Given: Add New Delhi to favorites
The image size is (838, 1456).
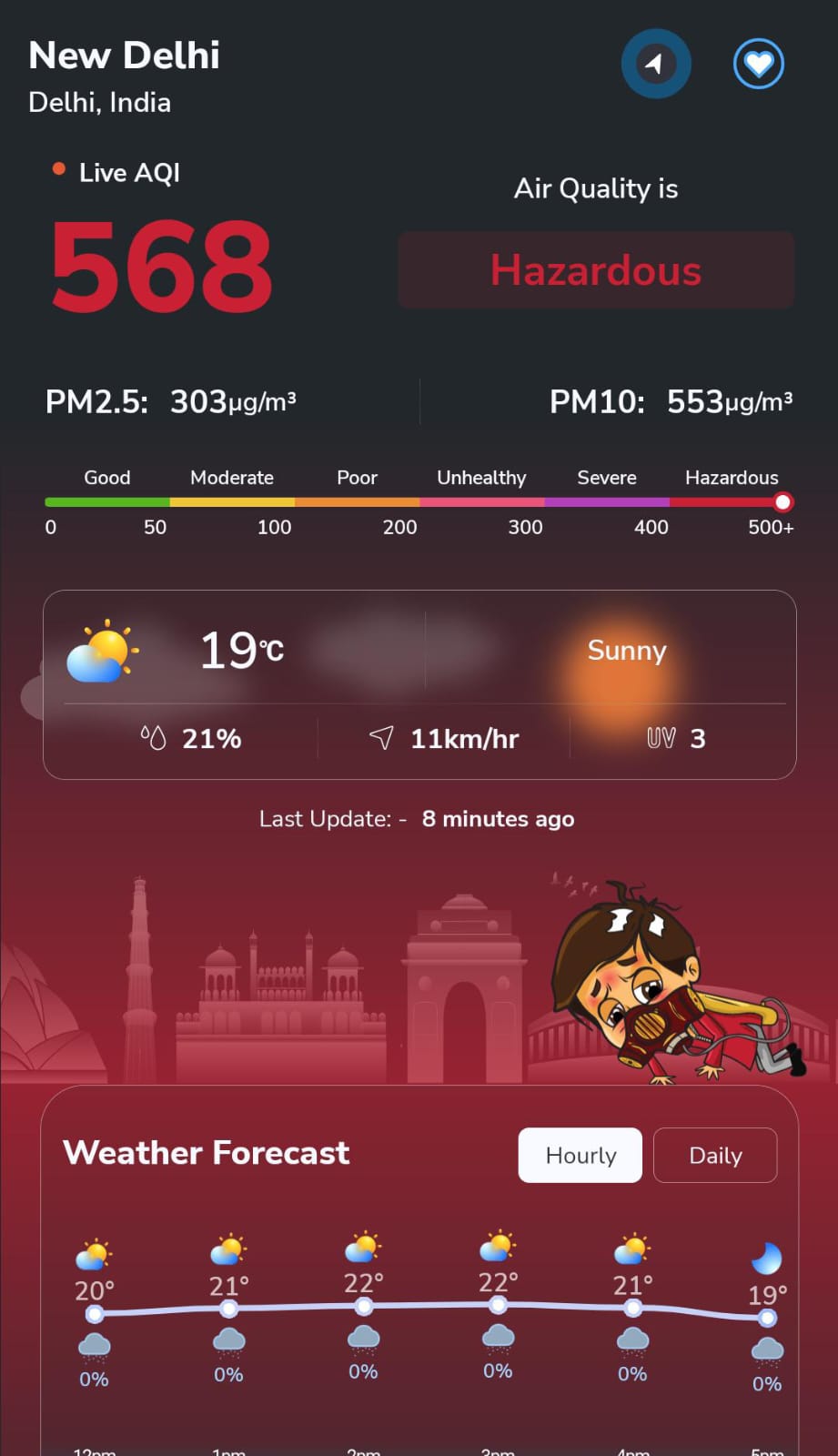Looking at the screenshot, I should [758, 64].
